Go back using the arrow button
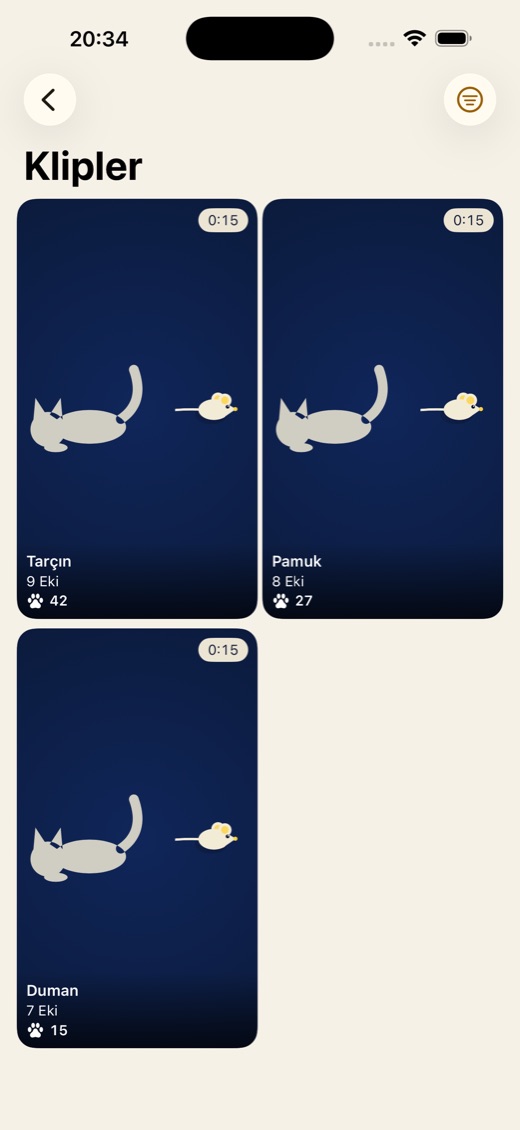 coord(50,99)
